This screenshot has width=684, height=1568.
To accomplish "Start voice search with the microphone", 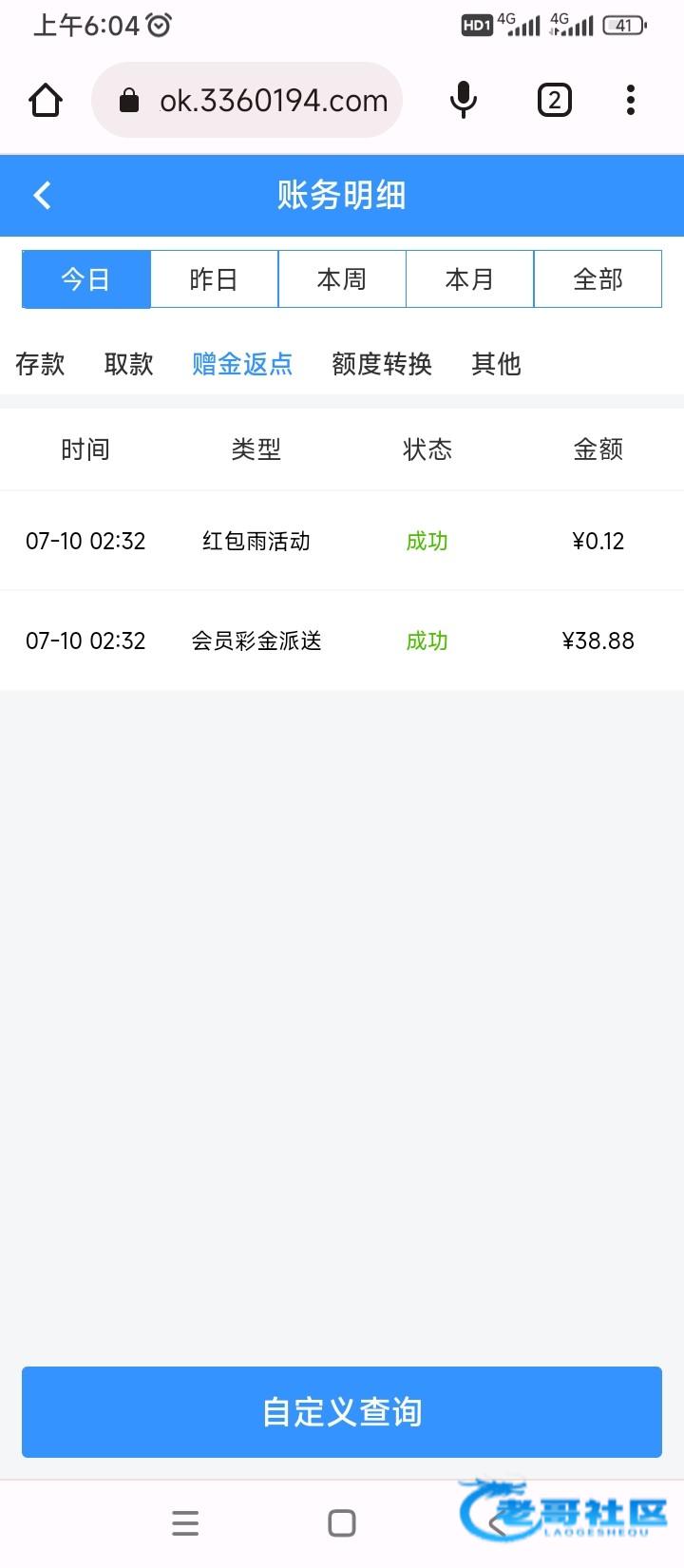I will tap(464, 101).
